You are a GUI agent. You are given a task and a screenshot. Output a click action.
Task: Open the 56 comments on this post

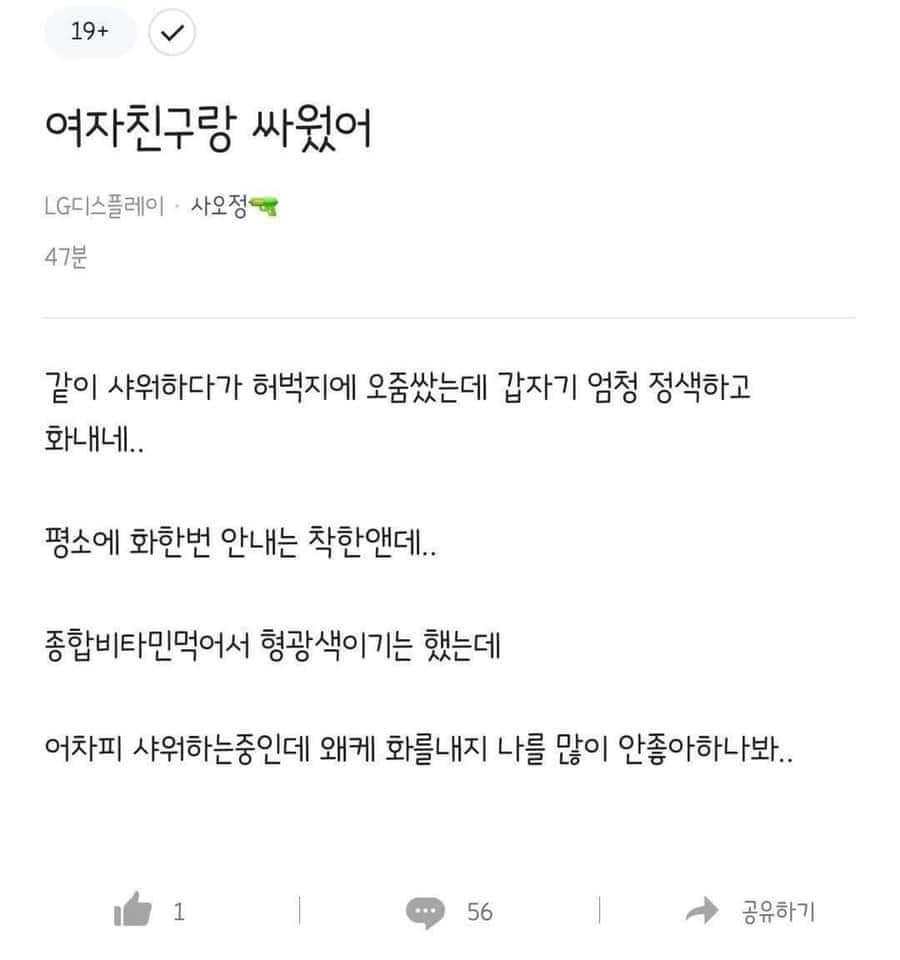(427, 911)
